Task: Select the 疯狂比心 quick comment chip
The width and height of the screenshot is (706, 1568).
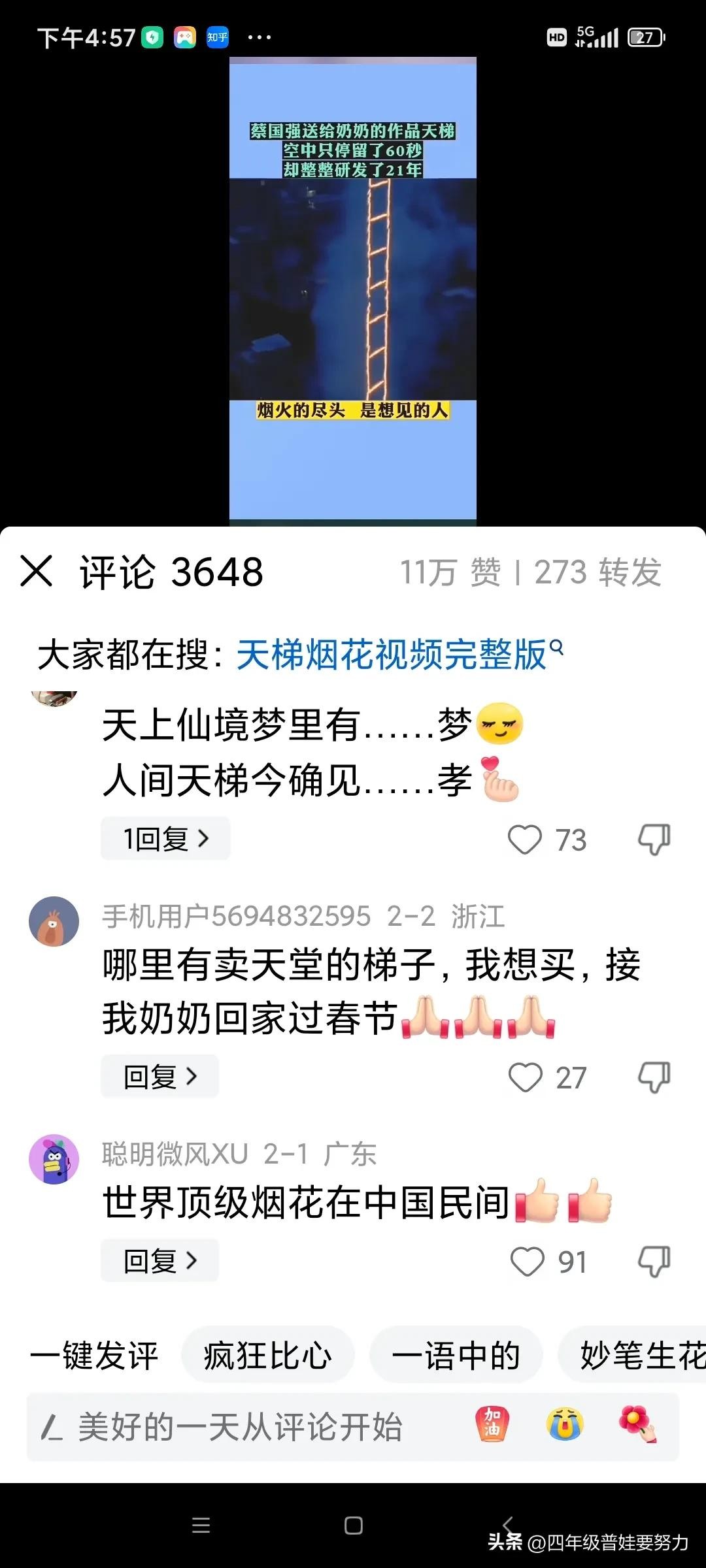Action: coord(268,1355)
